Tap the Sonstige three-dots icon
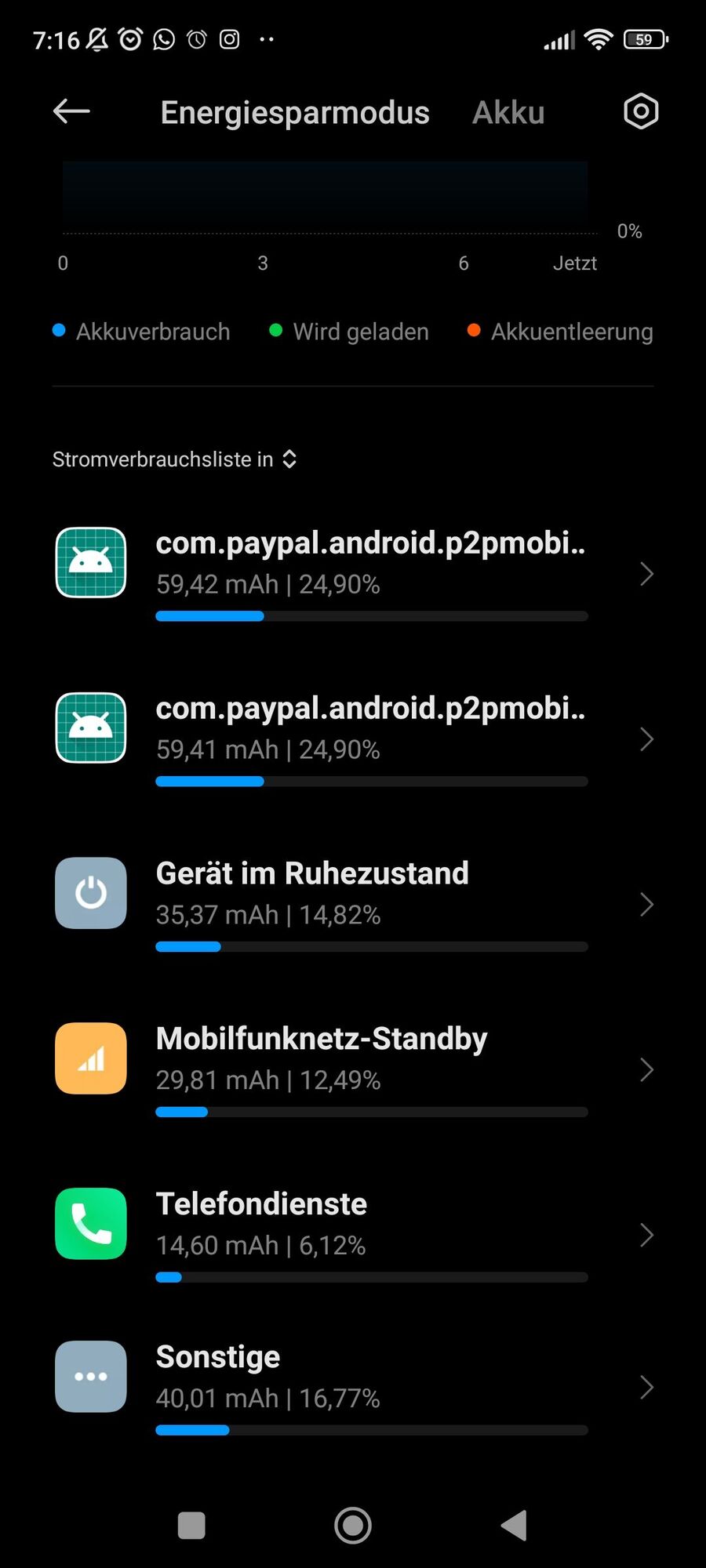Image resolution: width=706 pixels, height=1568 pixels. coord(90,1377)
